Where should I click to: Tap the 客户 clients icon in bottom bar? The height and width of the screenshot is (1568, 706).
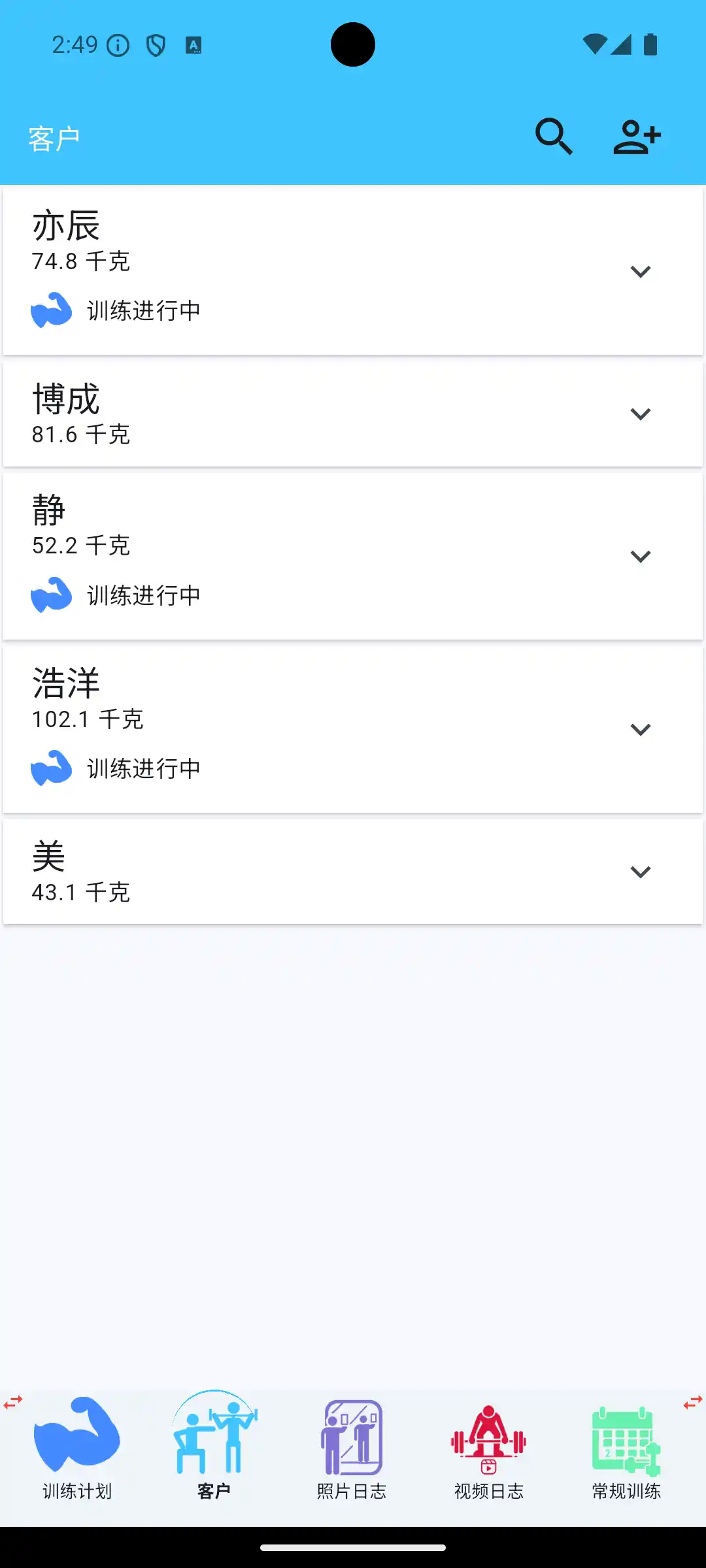pos(215,1444)
